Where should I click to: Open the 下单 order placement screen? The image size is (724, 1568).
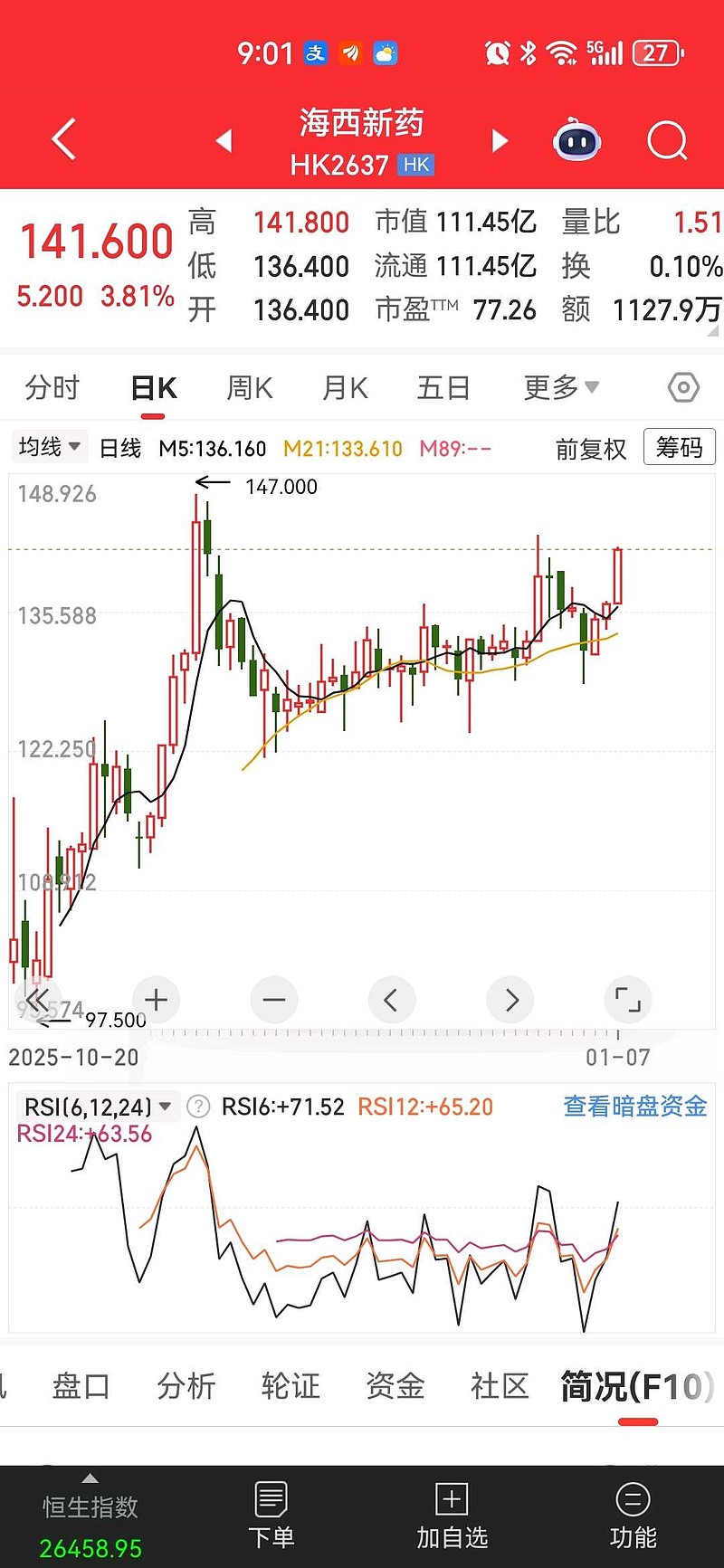(x=271, y=1516)
